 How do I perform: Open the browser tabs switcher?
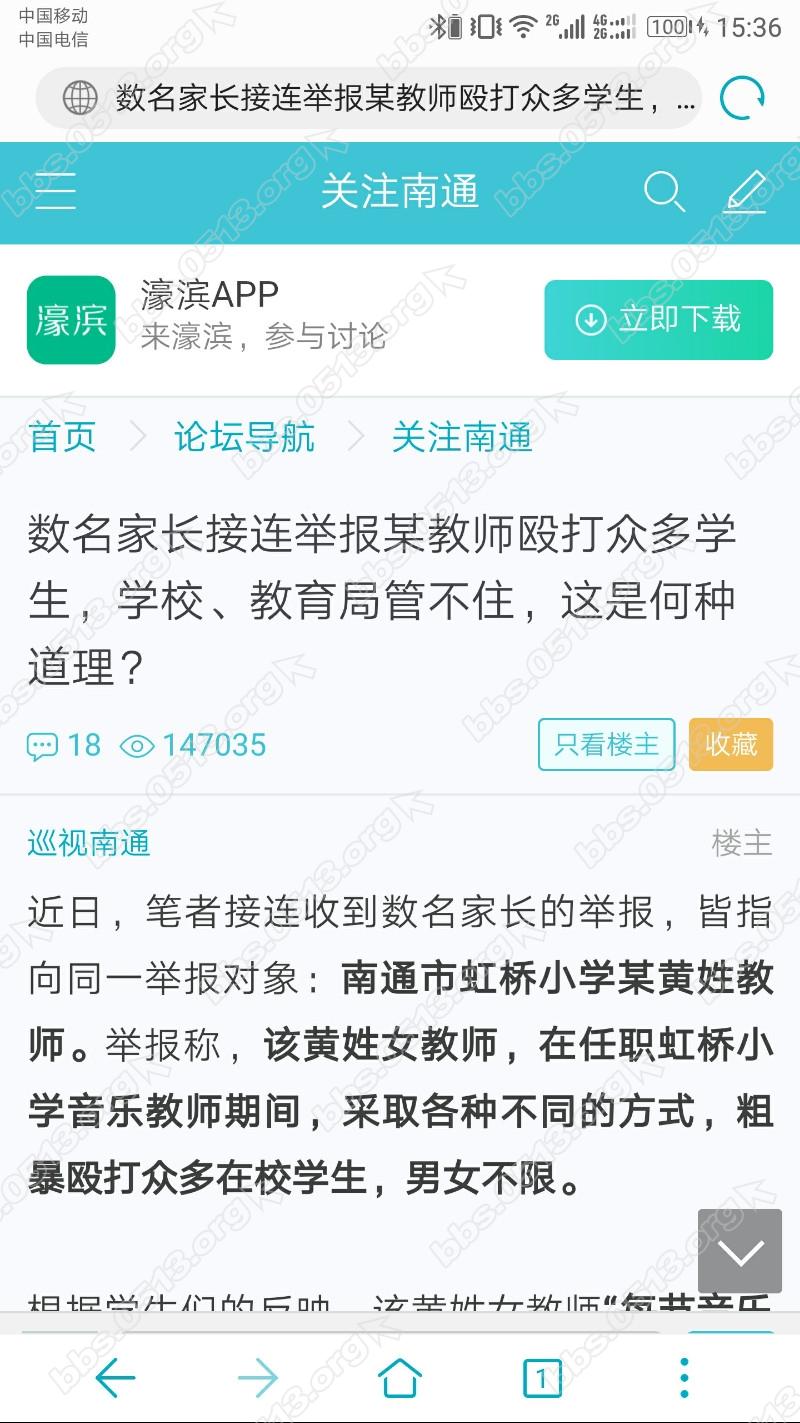[x=542, y=1379]
